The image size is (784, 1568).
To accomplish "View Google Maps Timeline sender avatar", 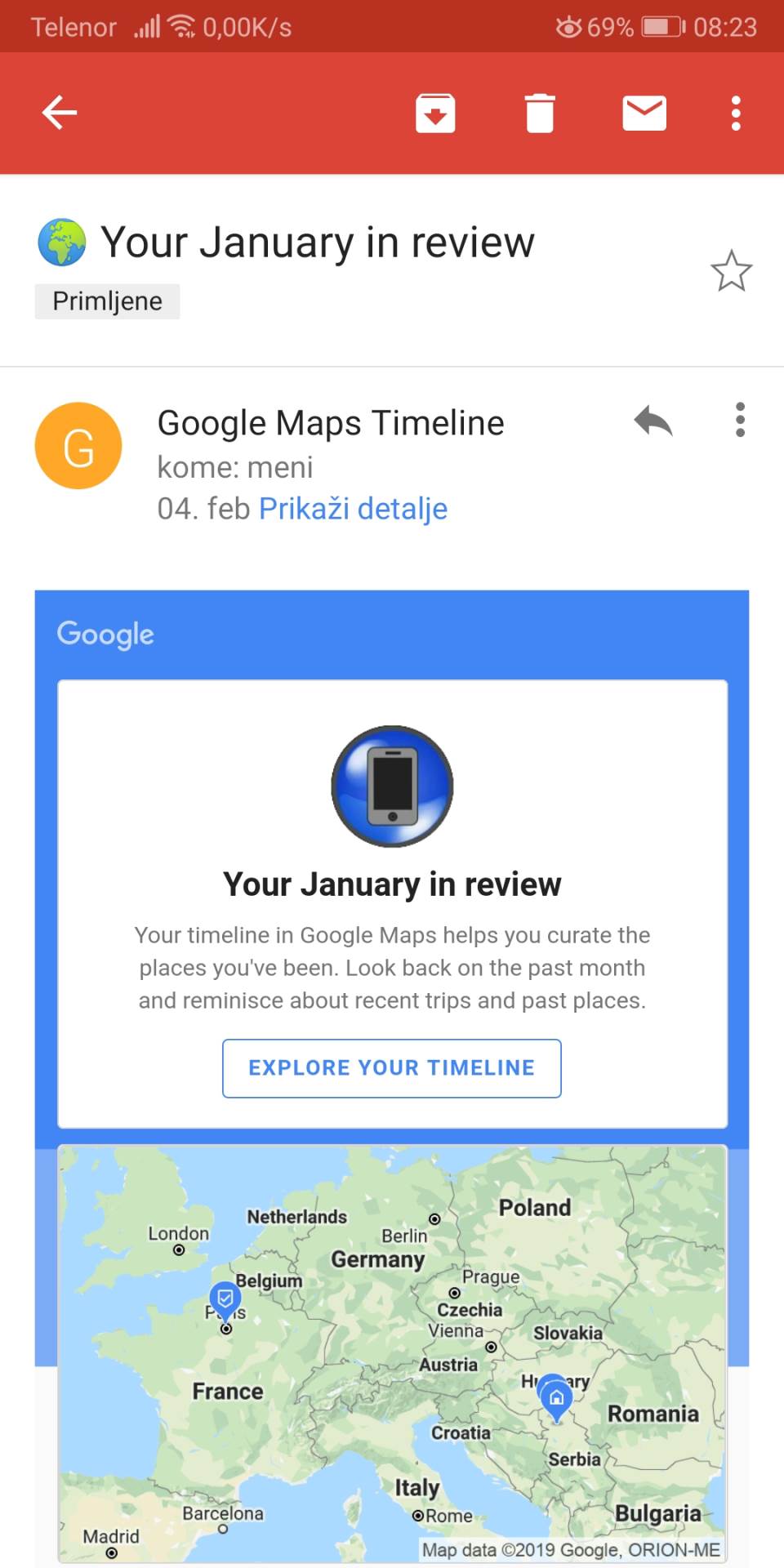I will point(78,446).
